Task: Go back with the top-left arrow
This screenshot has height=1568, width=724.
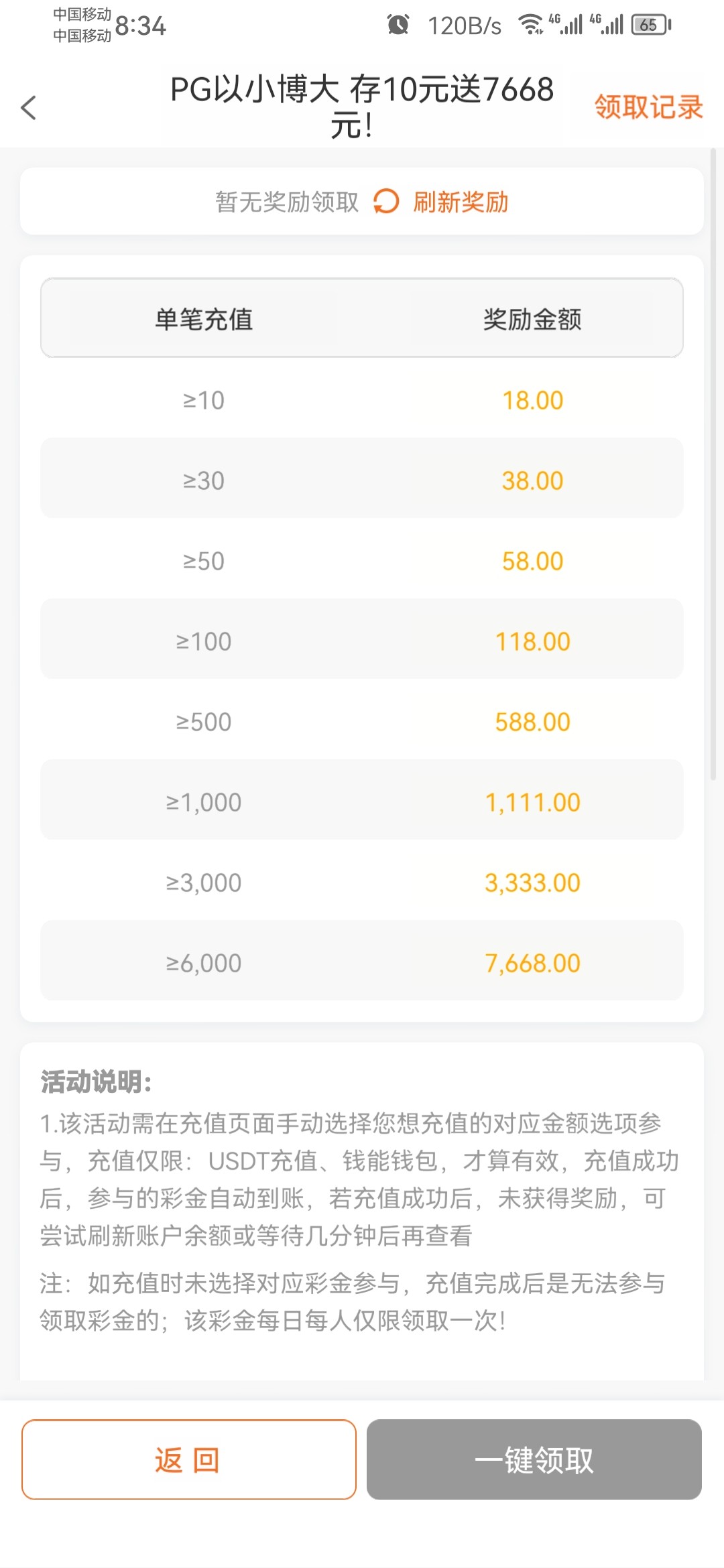Action: click(28, 107)
